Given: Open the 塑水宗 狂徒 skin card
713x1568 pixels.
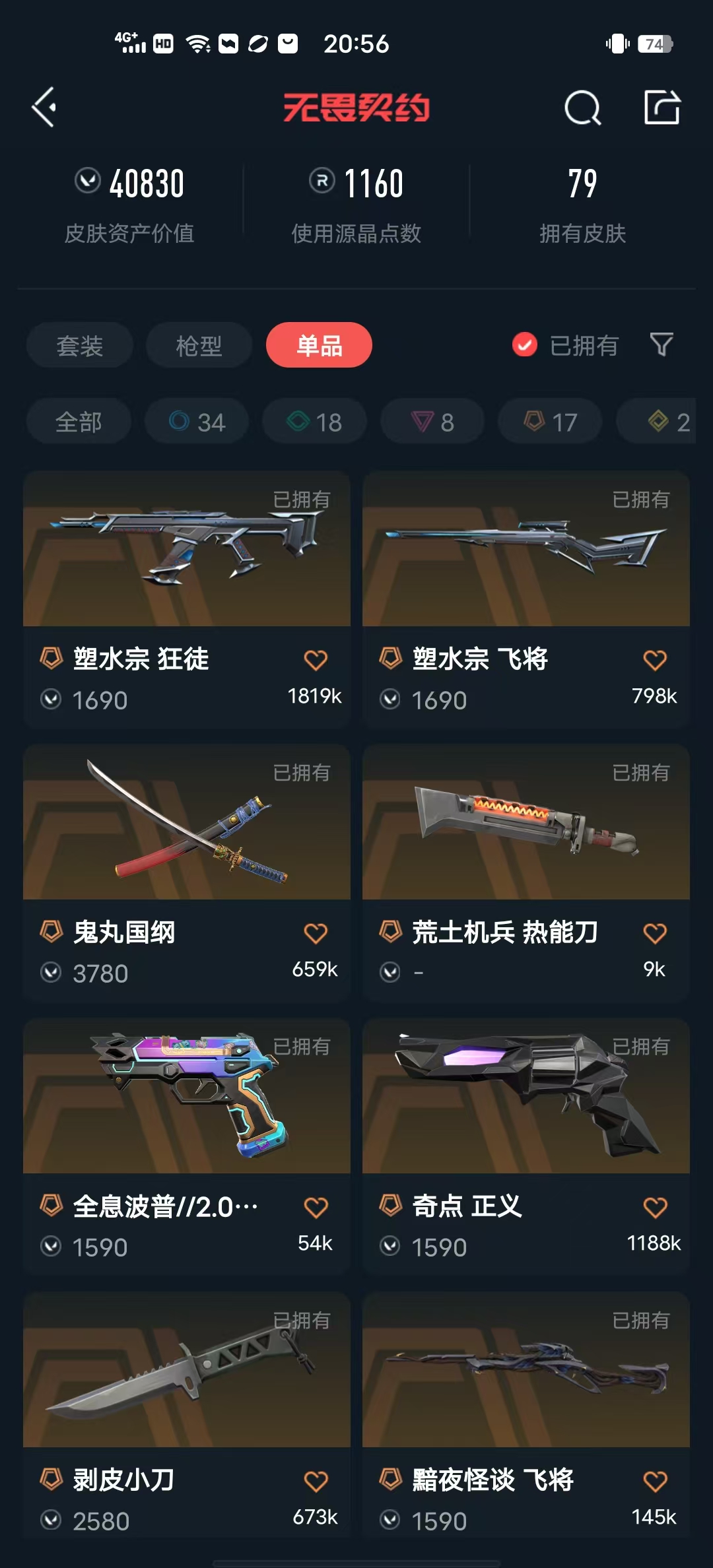Looking at the screenshot, I should pyautogui.click(x=186, y=549).
